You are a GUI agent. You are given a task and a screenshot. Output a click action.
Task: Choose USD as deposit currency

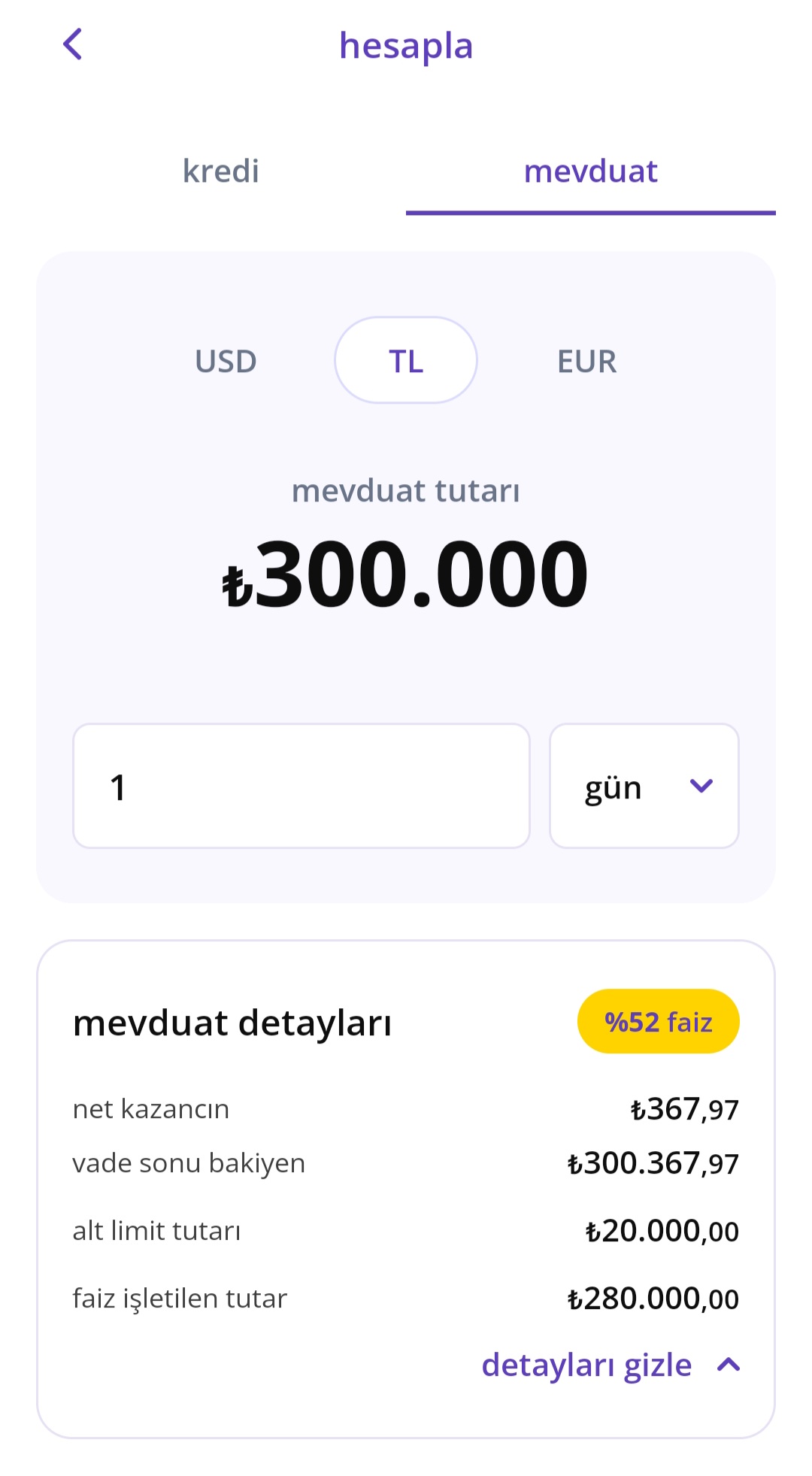(x=226, y=361)
